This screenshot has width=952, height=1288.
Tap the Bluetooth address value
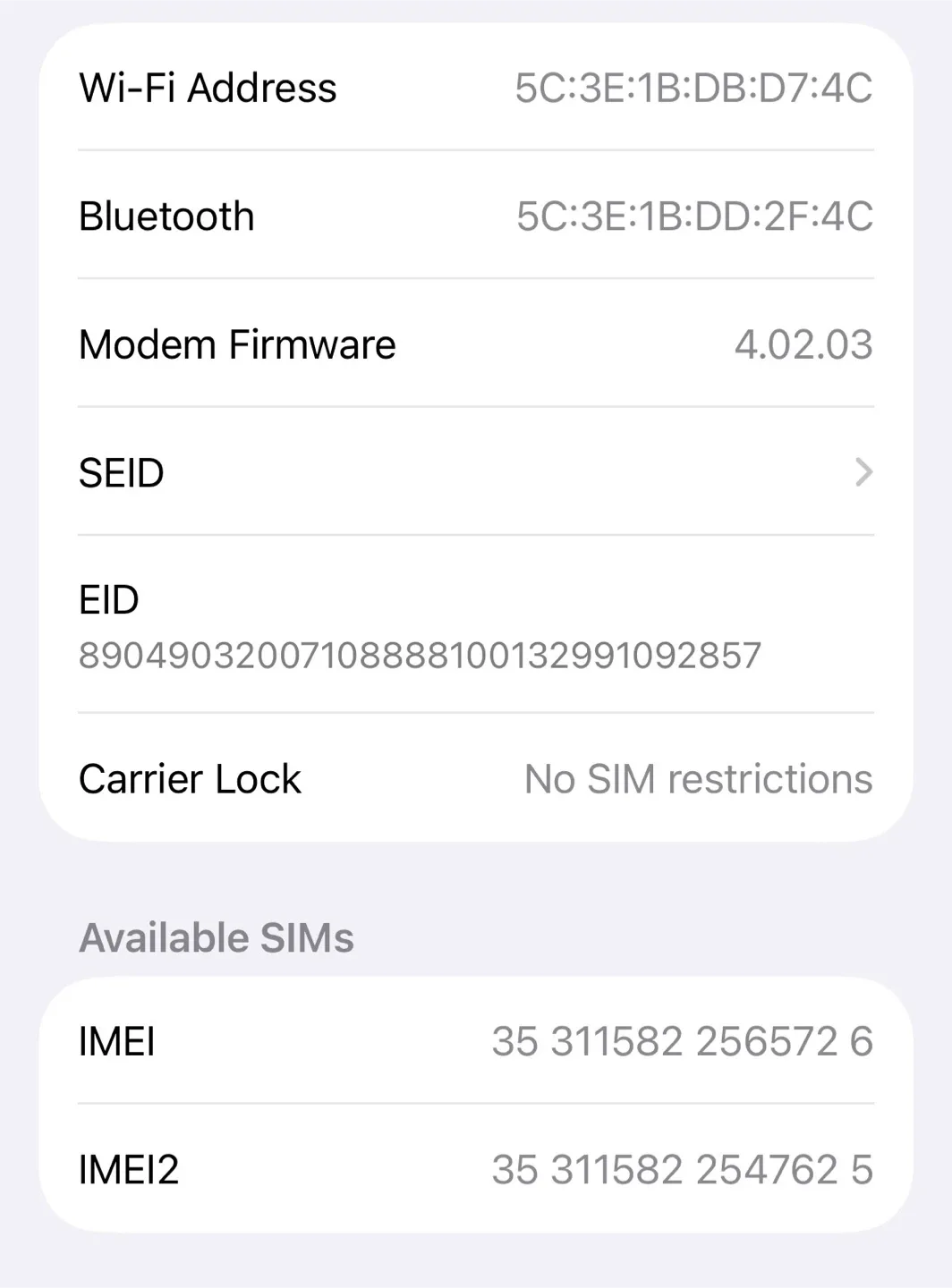pyautogui.click(x=694, y=215)
